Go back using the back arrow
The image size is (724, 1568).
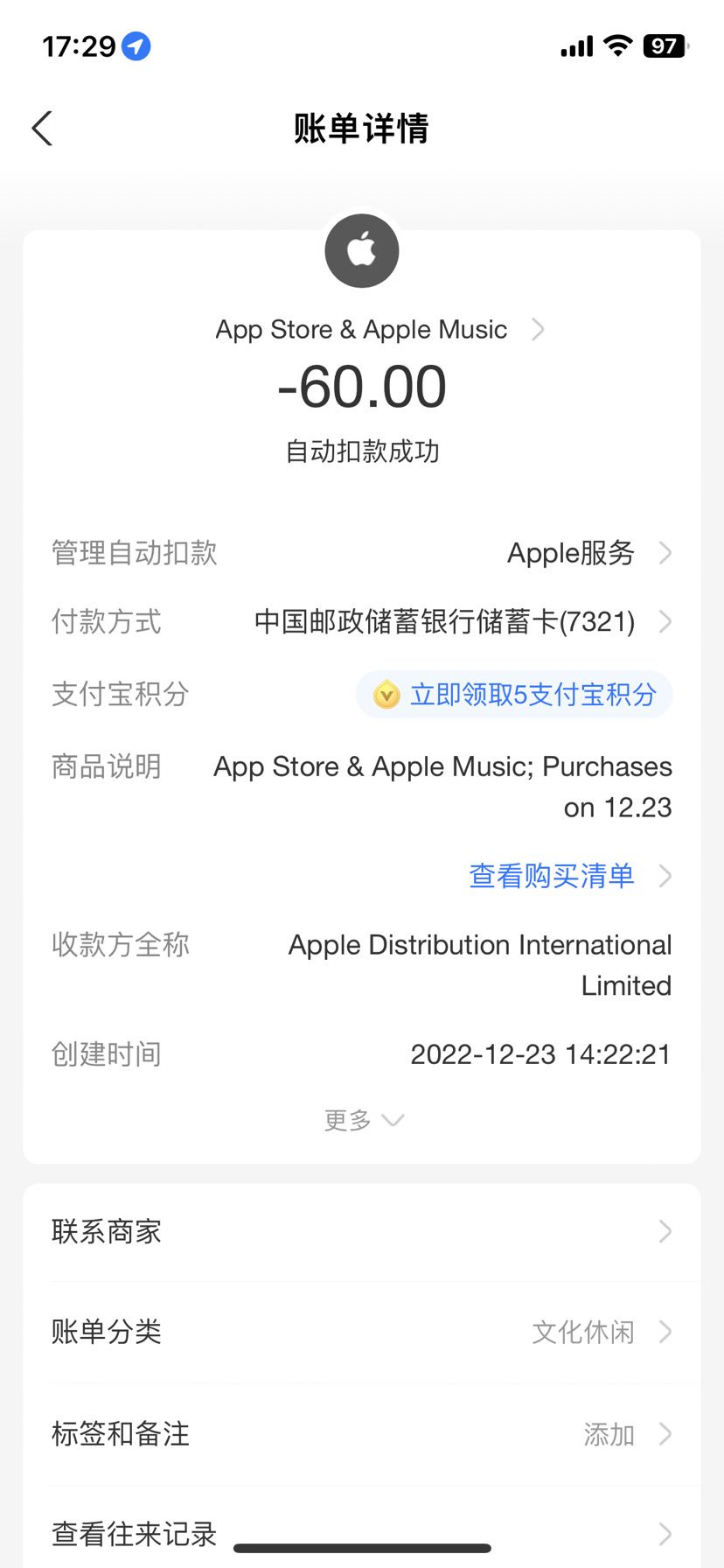pyautogui.click(x=42, y=129)
